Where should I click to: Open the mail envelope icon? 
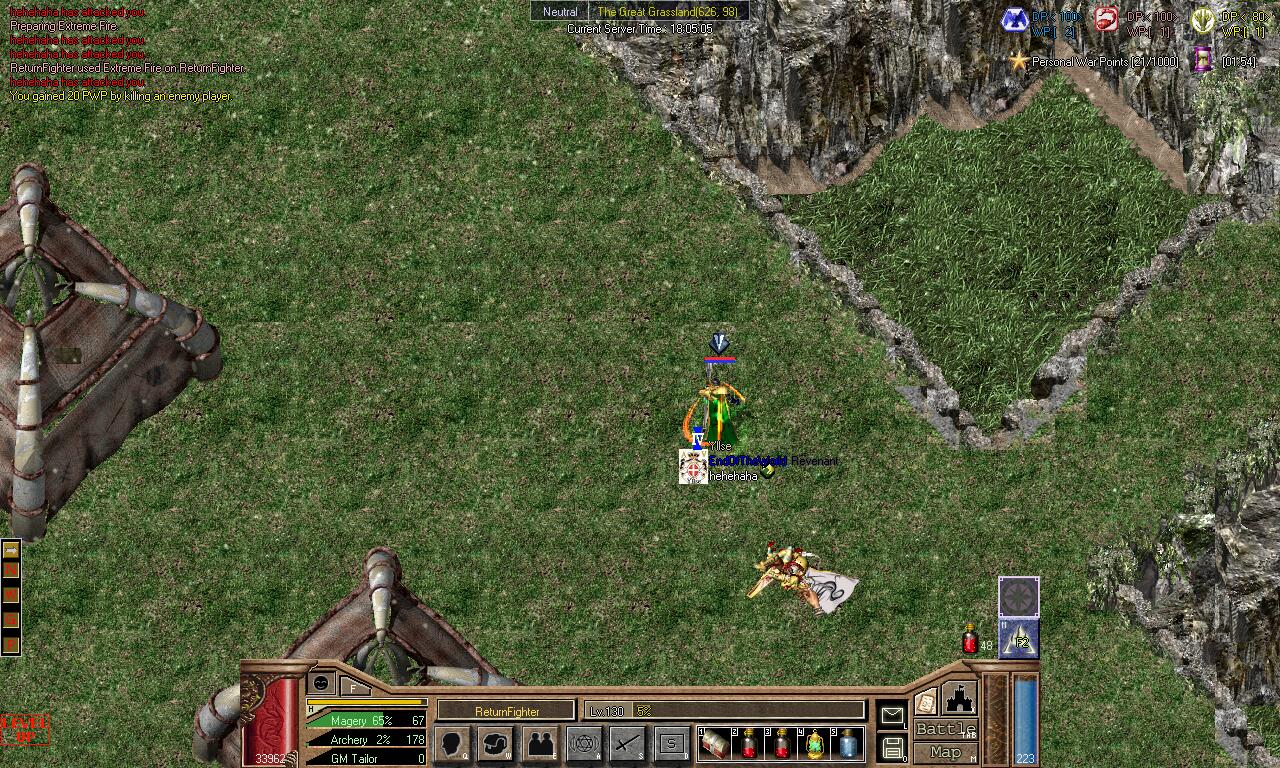pyautogui.click(x=891, y=715)
